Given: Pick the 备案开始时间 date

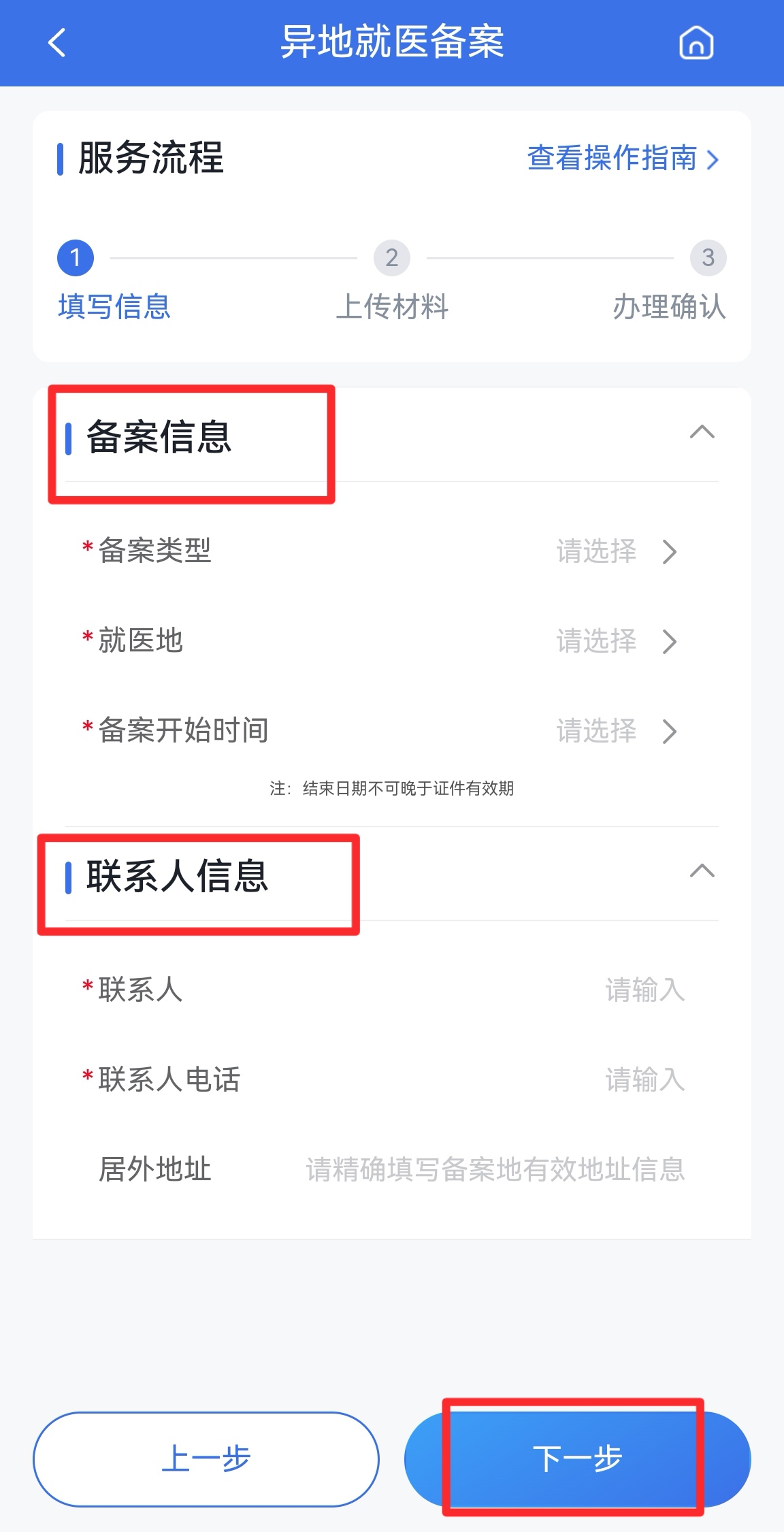Looking at the screenshot, I should point(392,730).
